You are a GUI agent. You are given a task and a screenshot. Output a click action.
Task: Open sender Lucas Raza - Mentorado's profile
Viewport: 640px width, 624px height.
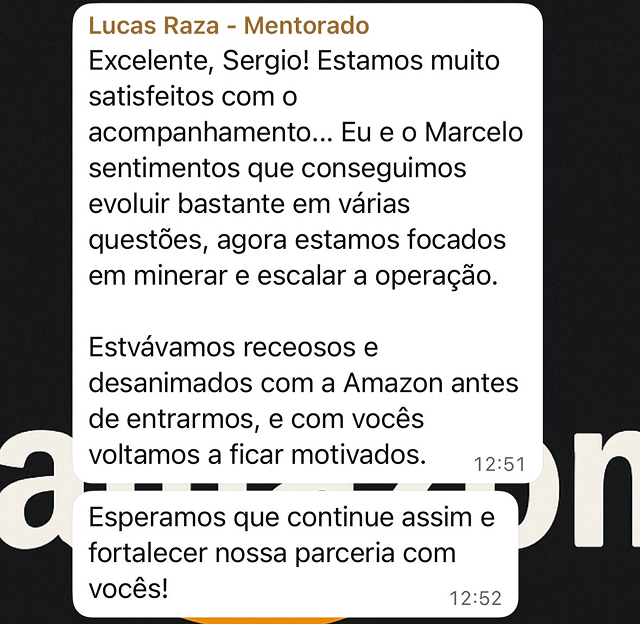coord(228,25)
